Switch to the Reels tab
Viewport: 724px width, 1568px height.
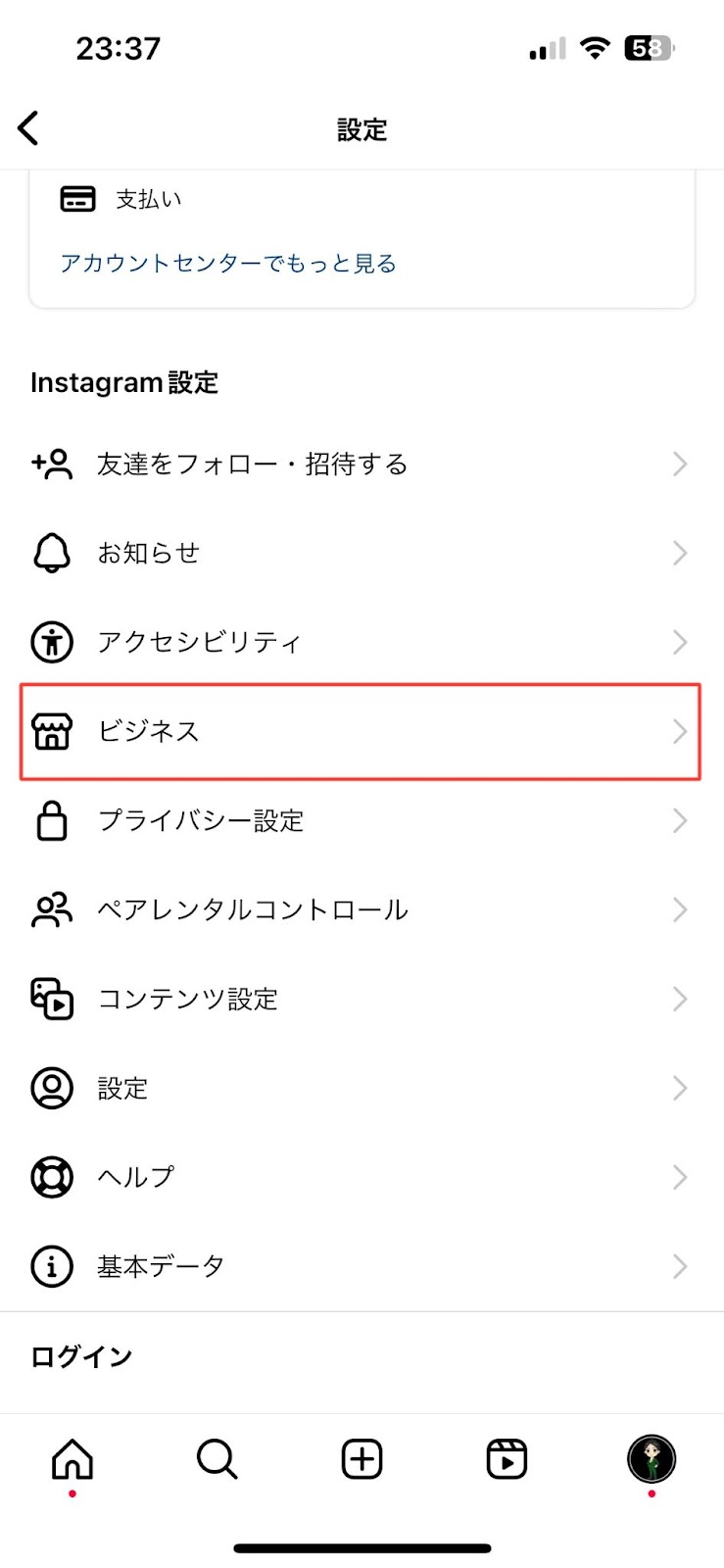[x=507, y=1459]
